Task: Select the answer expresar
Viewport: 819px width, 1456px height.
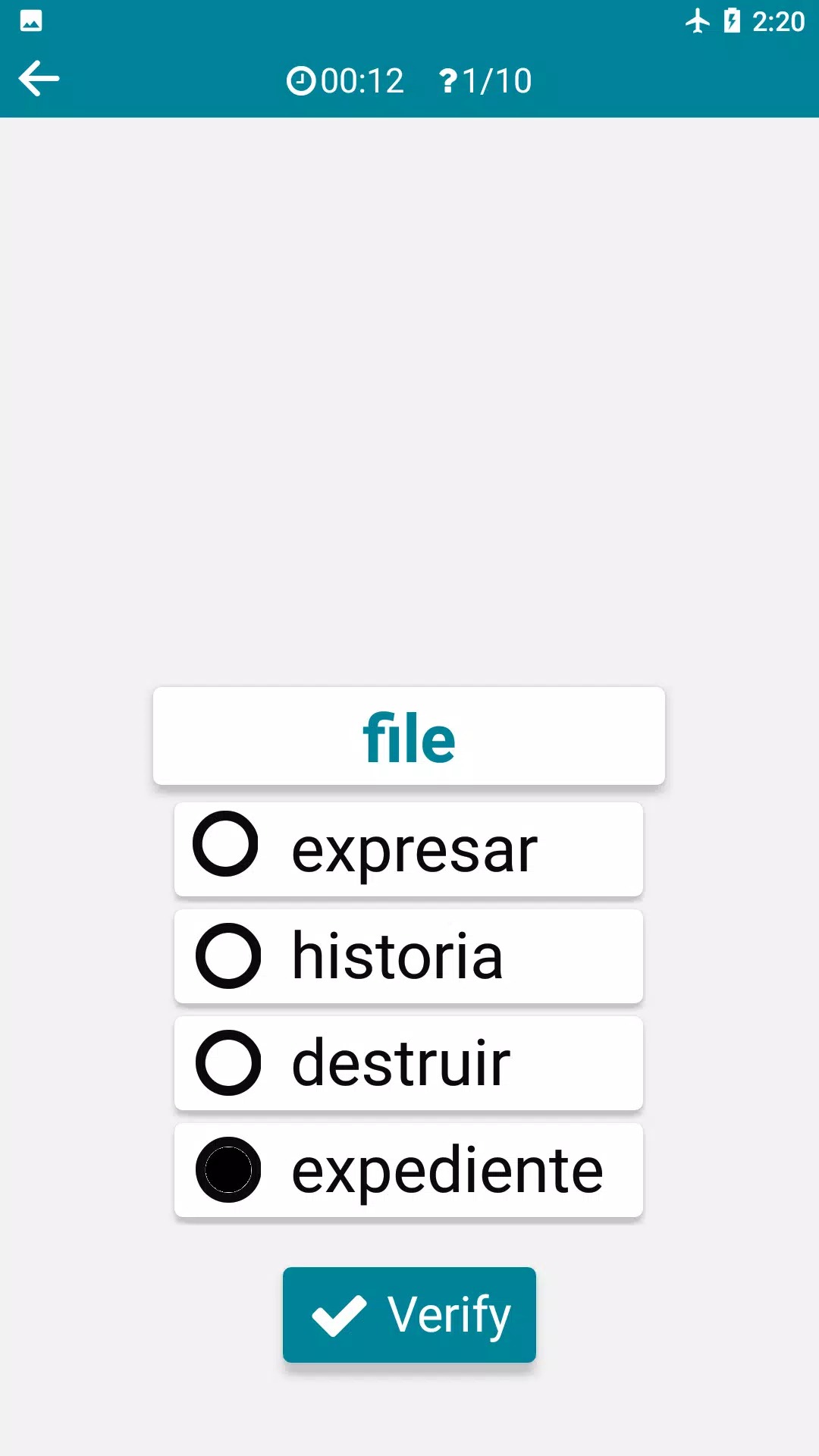Action: click(x=408, y=849)
